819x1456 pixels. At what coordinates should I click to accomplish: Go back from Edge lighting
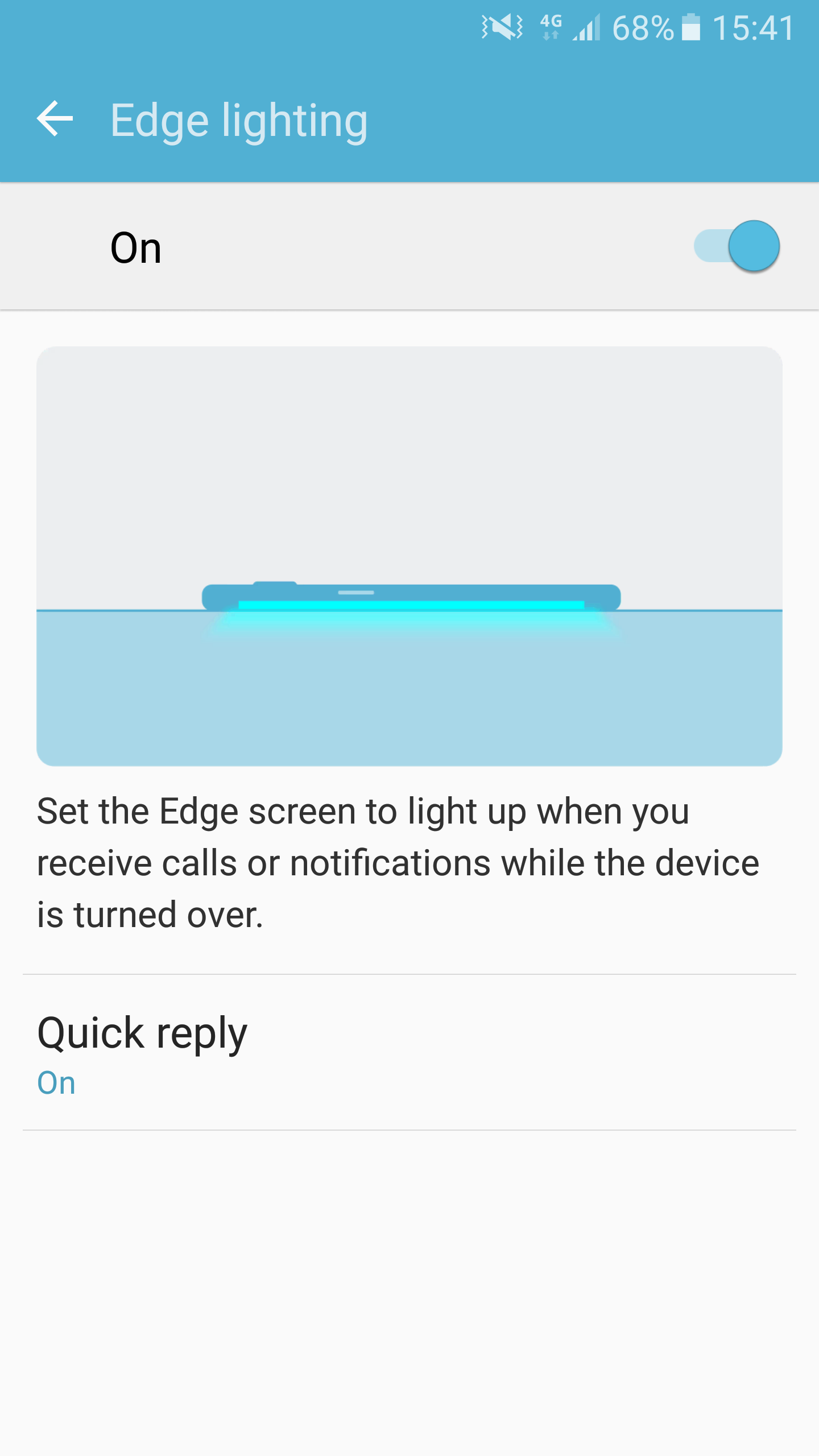pos(55,118)
